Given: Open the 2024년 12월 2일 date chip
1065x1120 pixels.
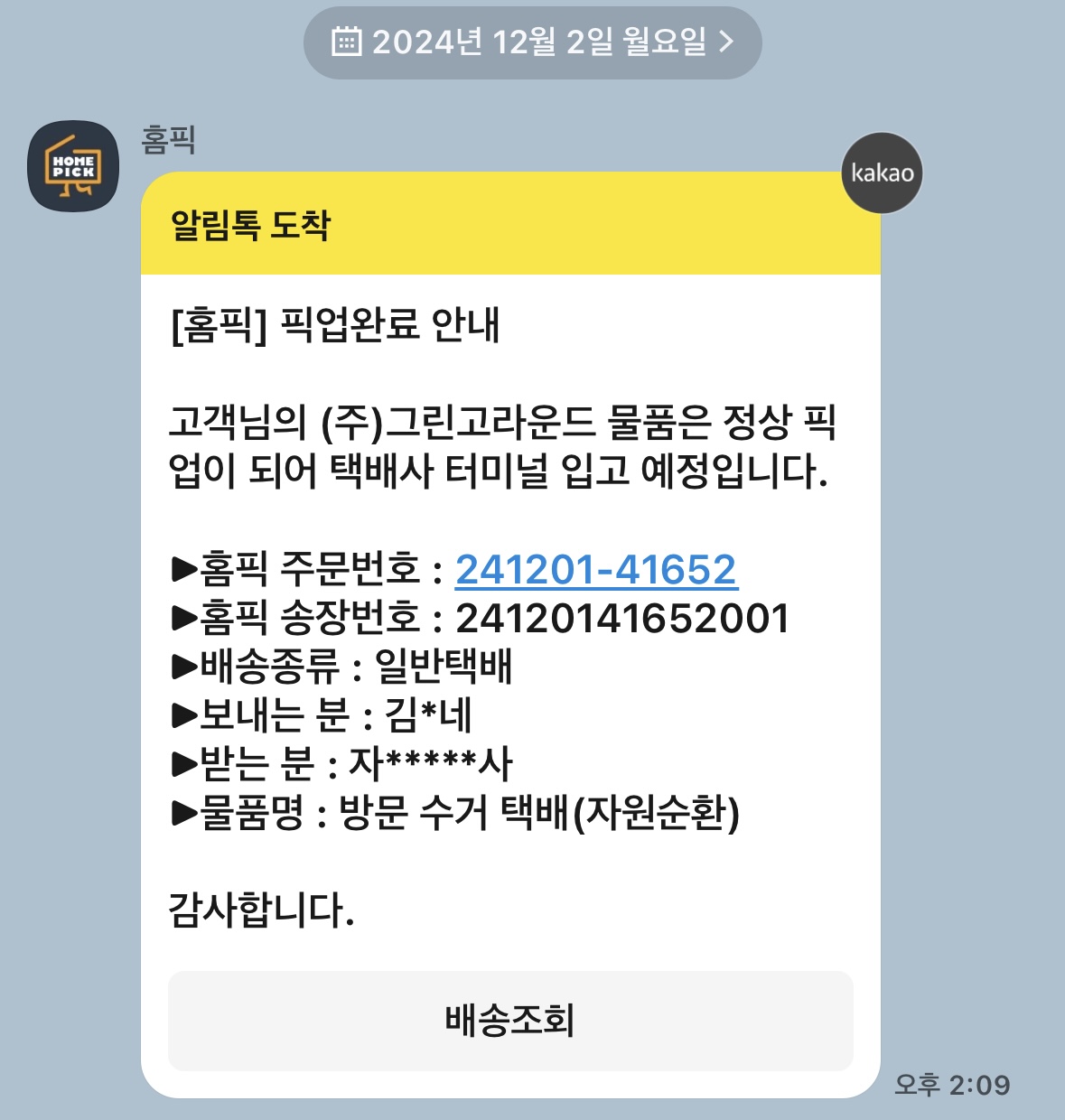Looking at the screenshot, I should (533, 42).
